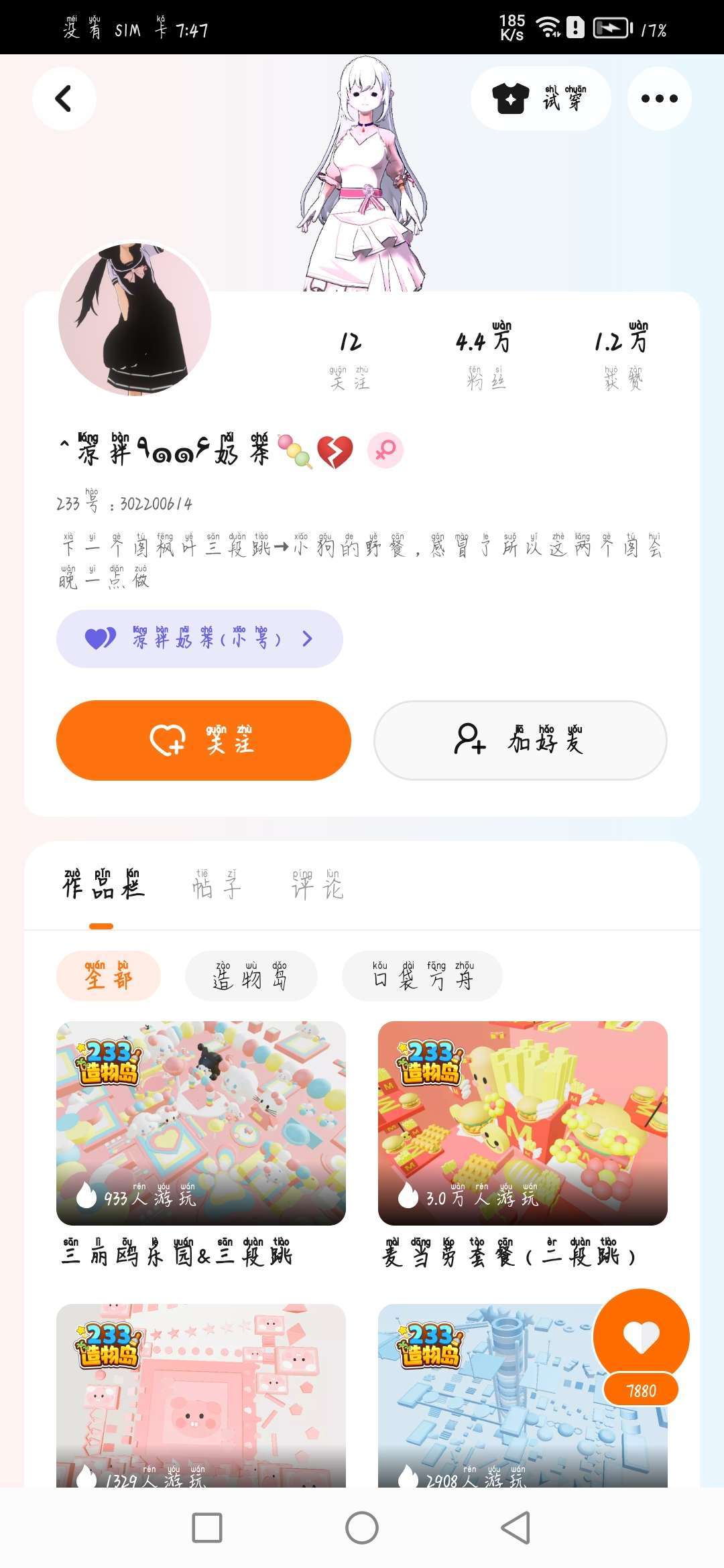Tap 加好友 to add as friend
This screenshot has height=1568, width=724.
pos(520,740)
